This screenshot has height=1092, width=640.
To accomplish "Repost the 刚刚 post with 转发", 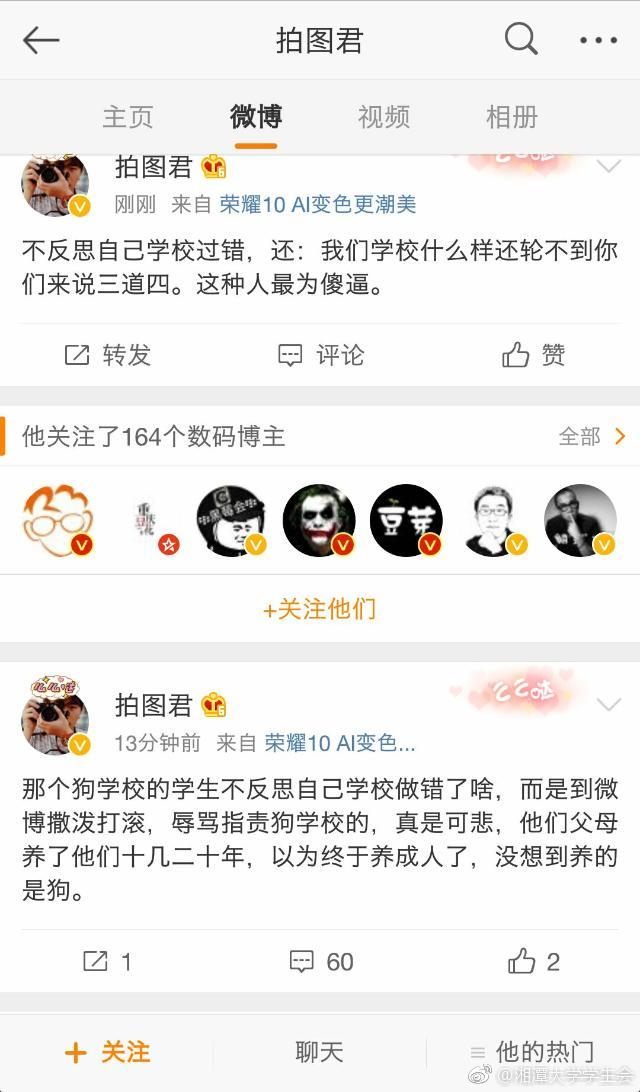I will pyautogui.click(x=107, y=355).
